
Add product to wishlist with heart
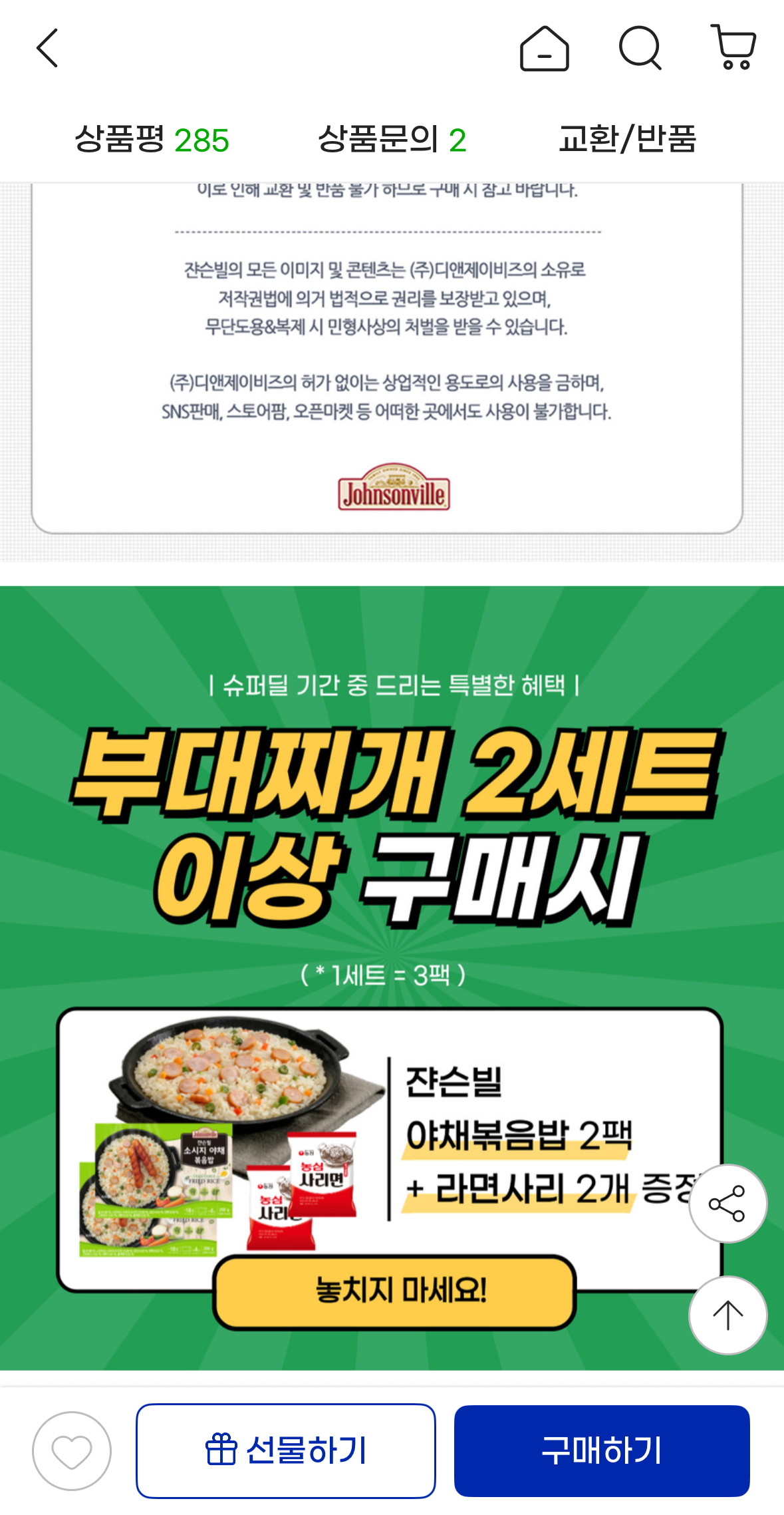point(72,1451)
